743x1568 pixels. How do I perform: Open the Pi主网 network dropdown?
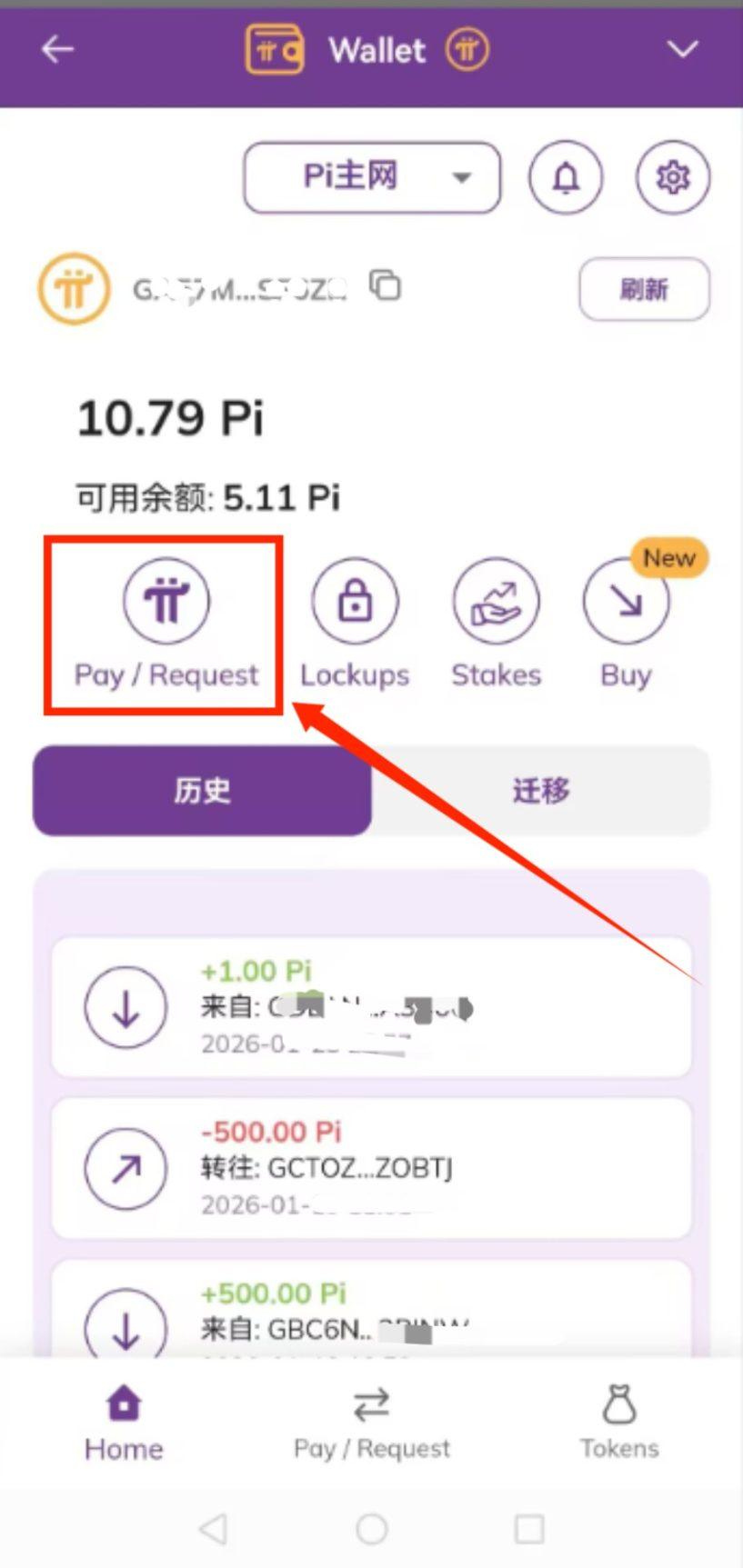pos(371,177)
